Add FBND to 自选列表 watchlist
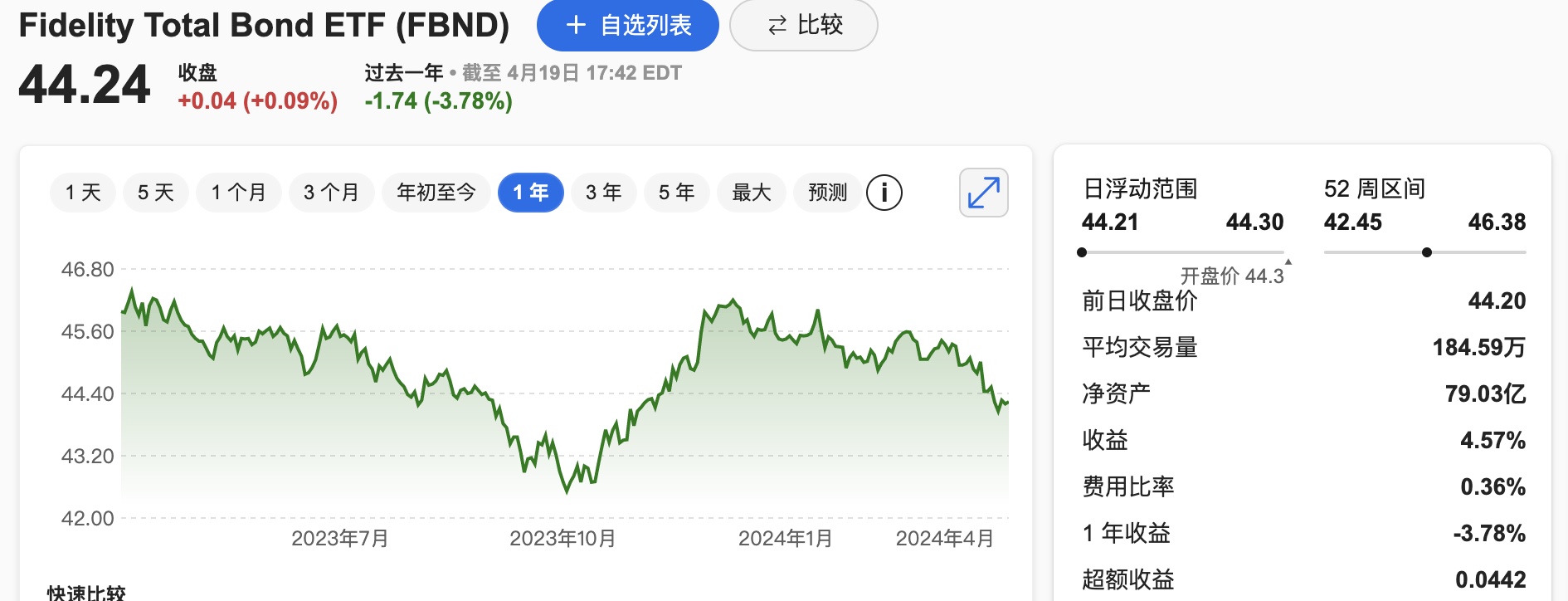Viewport: 1568px width, 601px height. pos(627,26)
